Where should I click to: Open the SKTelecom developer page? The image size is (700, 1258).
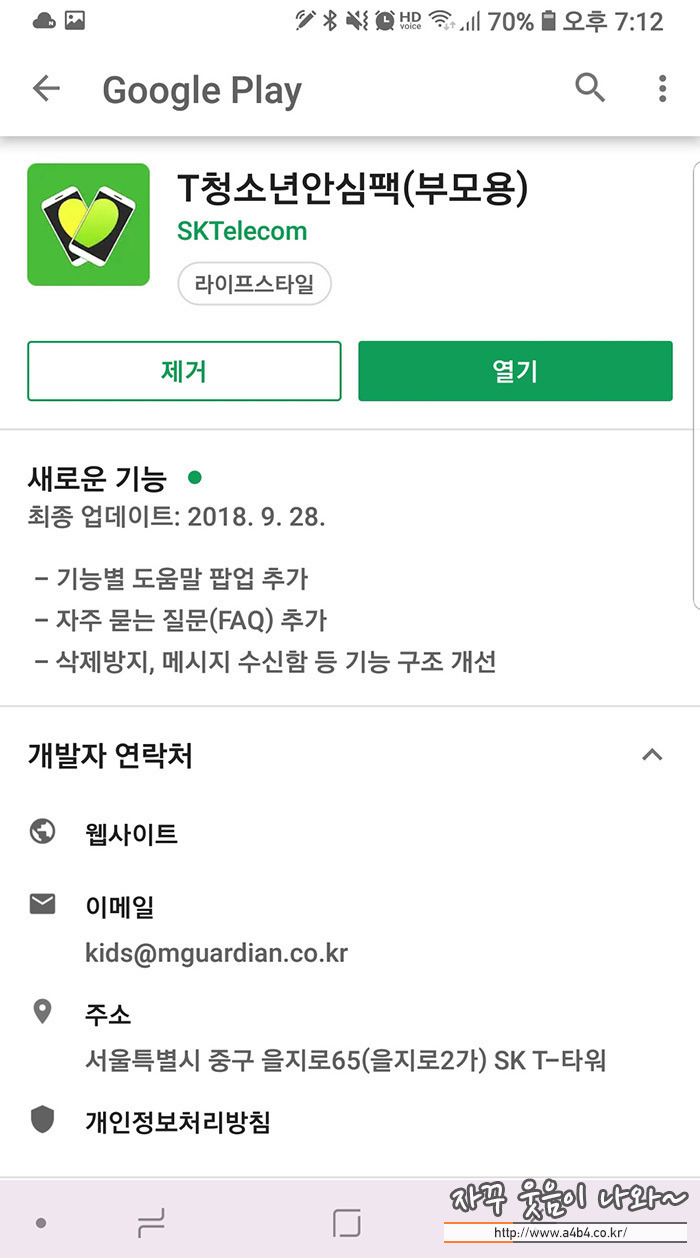click(242, 231)
